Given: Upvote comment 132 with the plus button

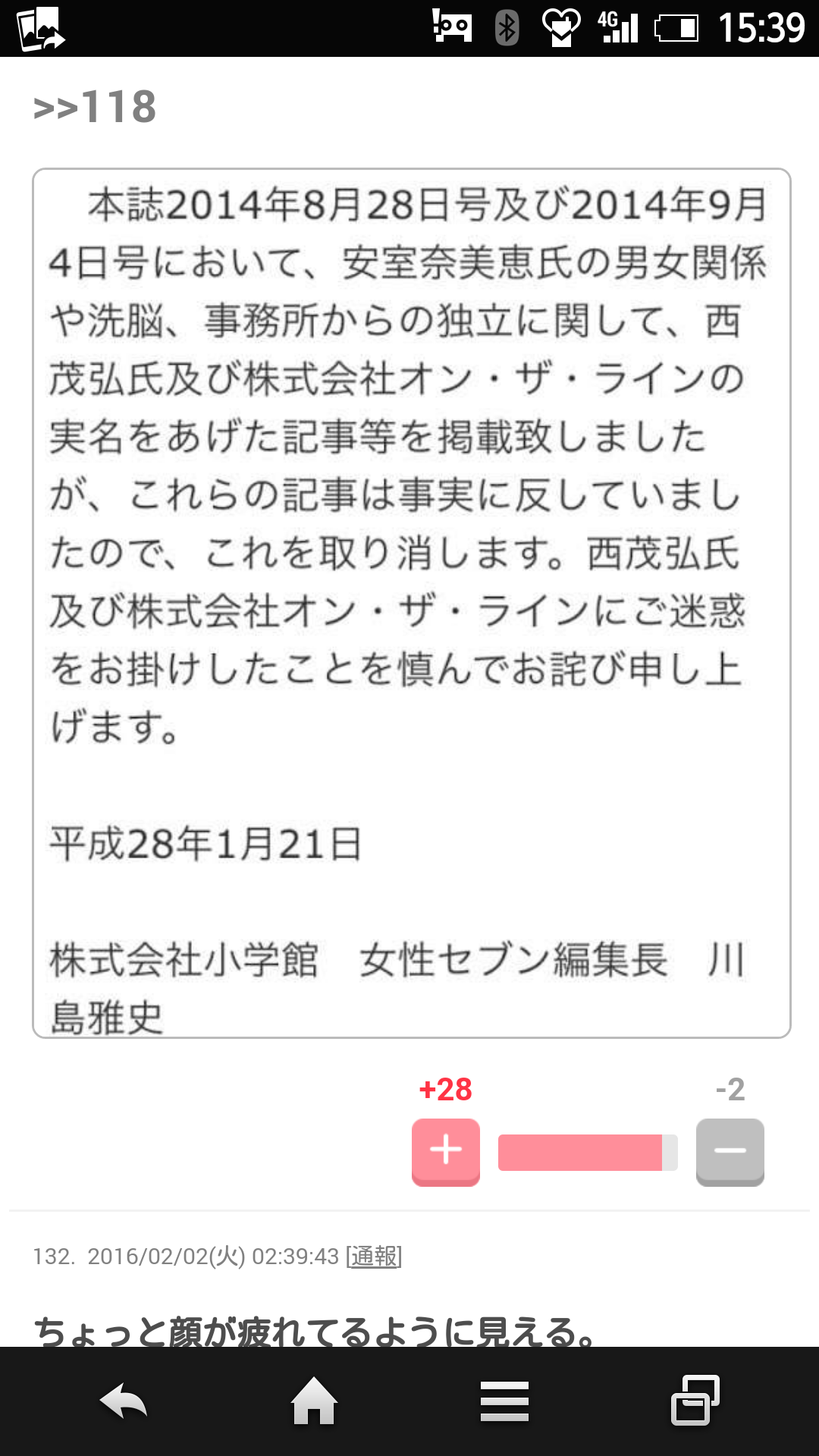Looking at the screenshot, I should (446, 1152).
